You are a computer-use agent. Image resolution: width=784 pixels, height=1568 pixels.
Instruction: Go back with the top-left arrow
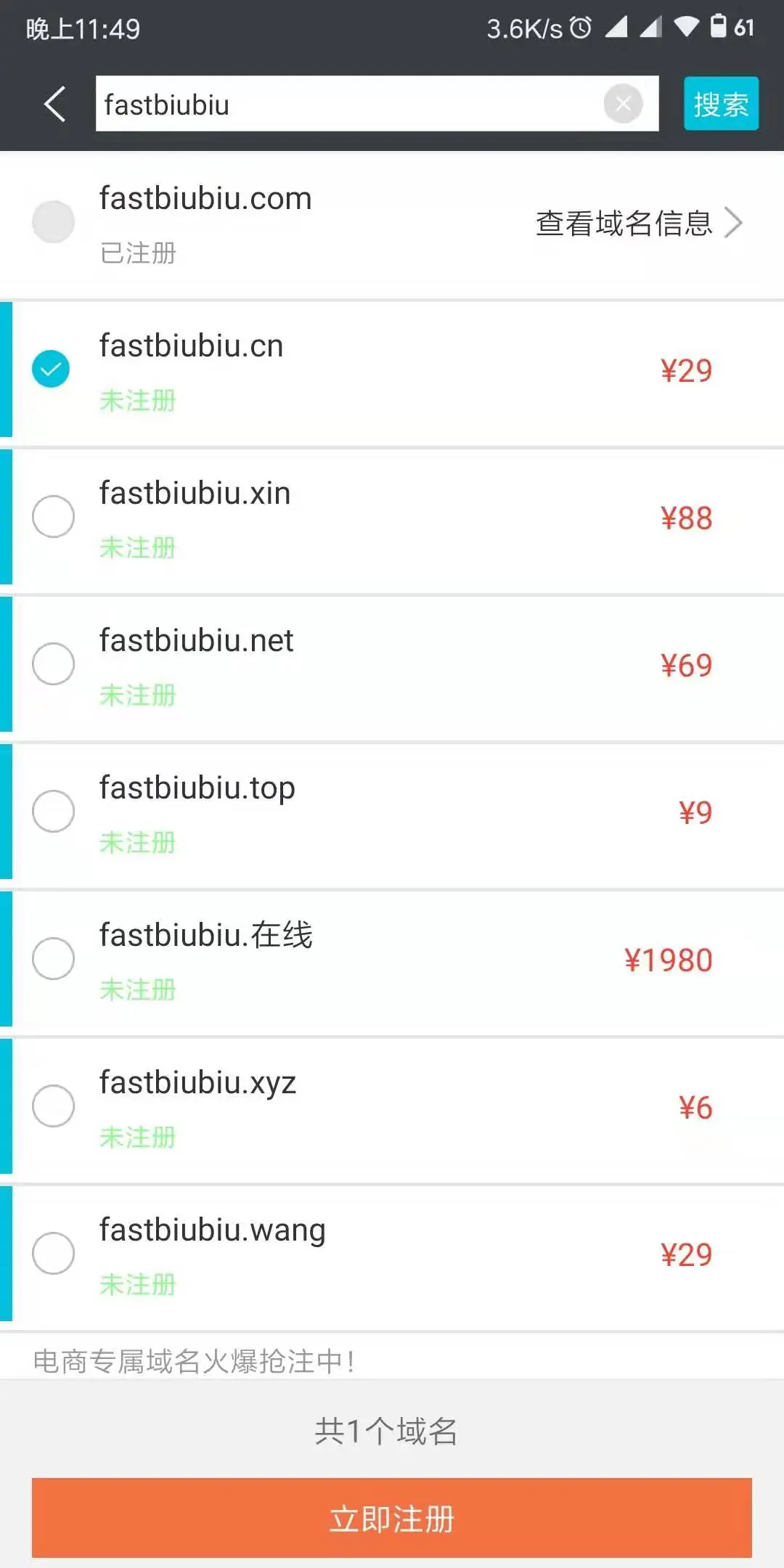pos(55,104)
